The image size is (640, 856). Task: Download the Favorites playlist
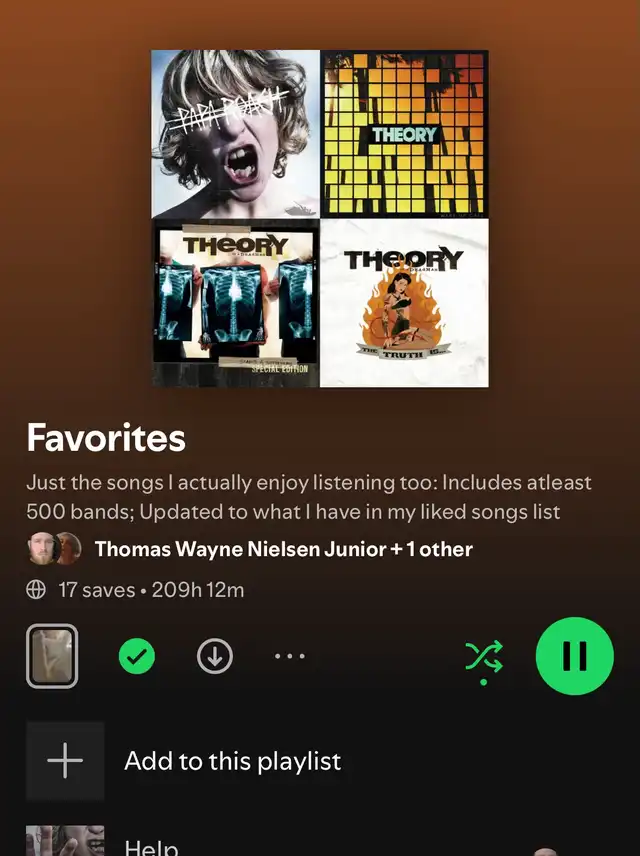click(x=215, y=656)
